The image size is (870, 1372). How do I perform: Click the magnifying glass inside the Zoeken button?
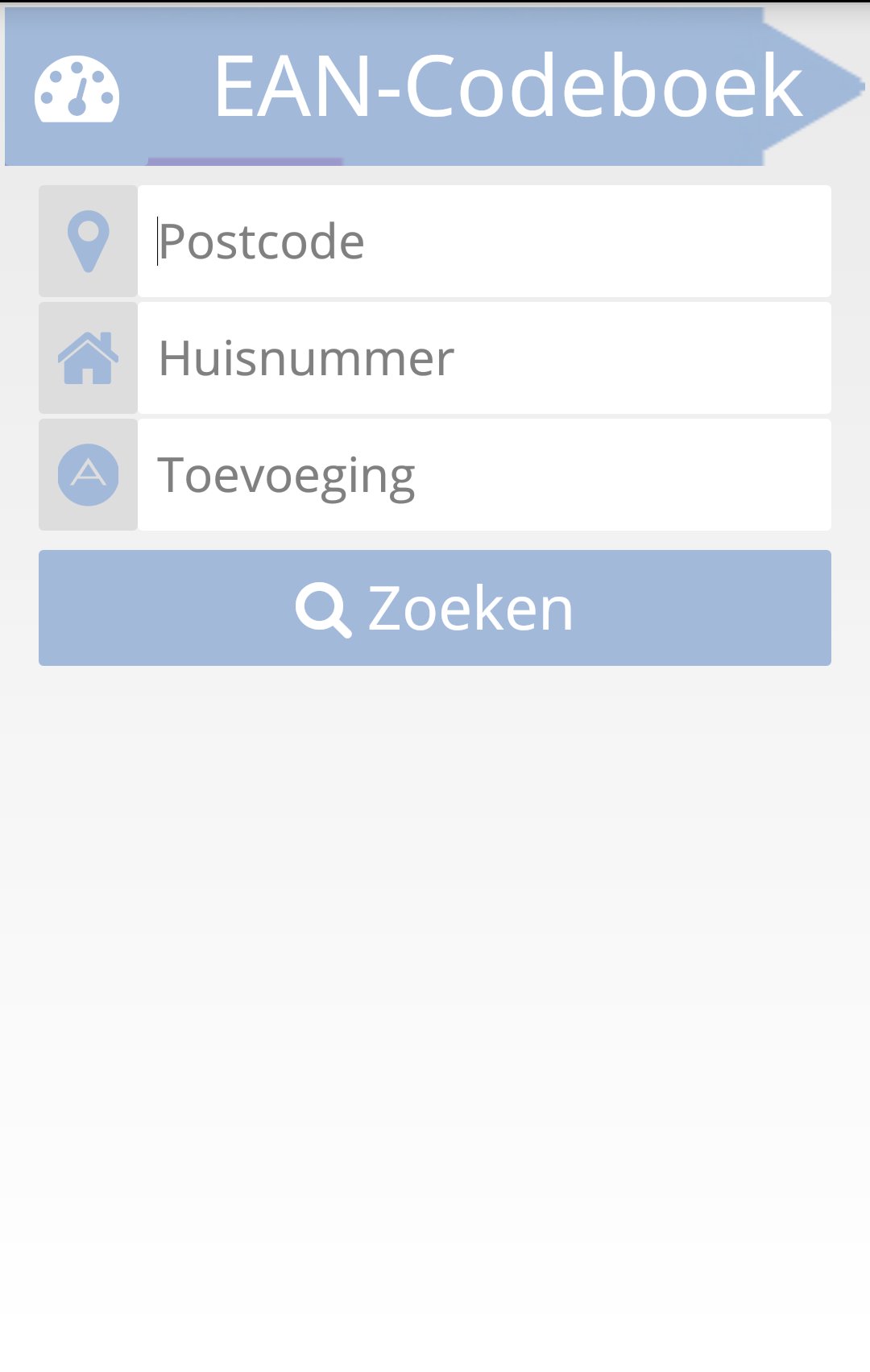[x=325, y=608]
